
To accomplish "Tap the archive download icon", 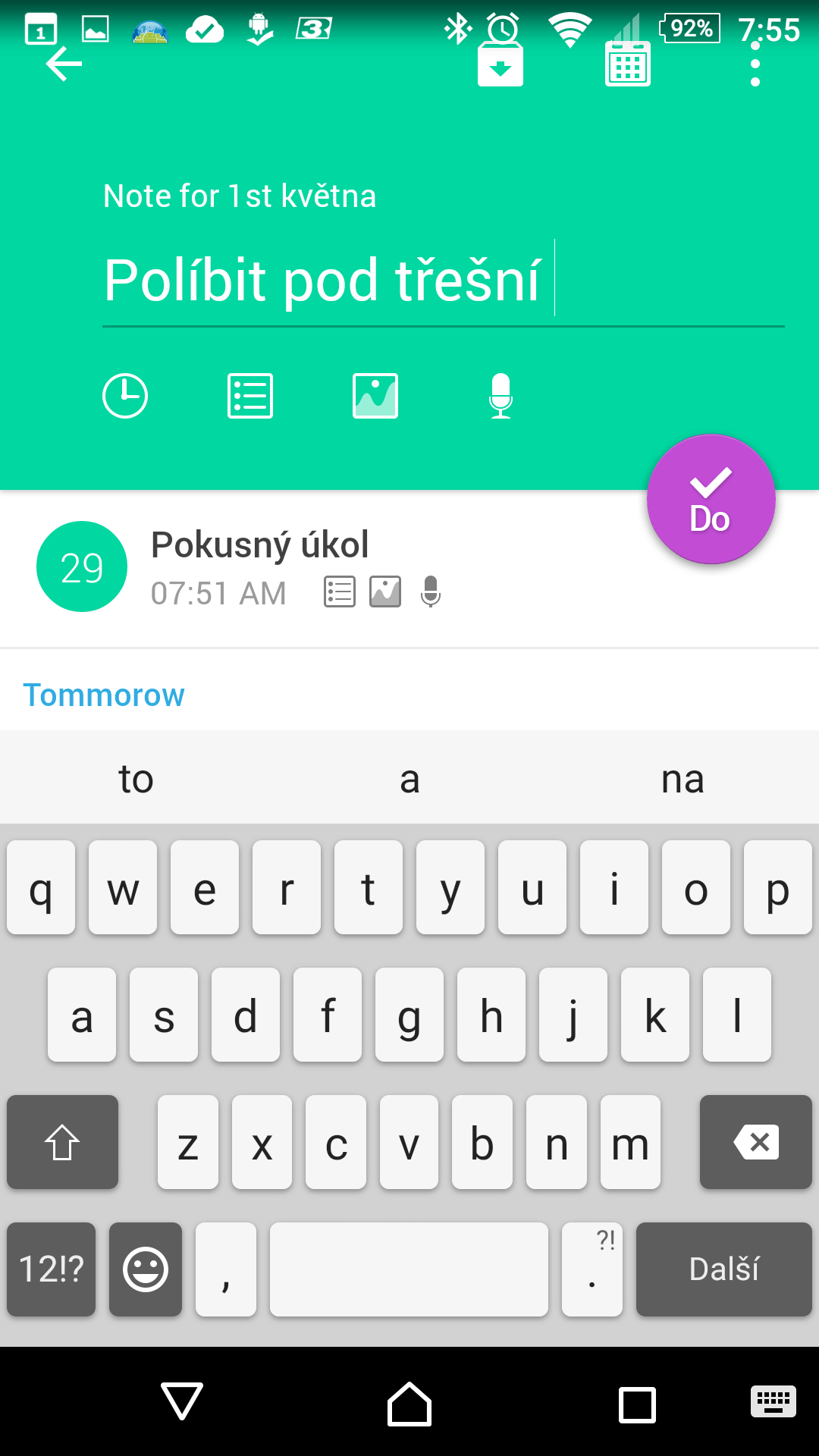I will coord(500,64).
